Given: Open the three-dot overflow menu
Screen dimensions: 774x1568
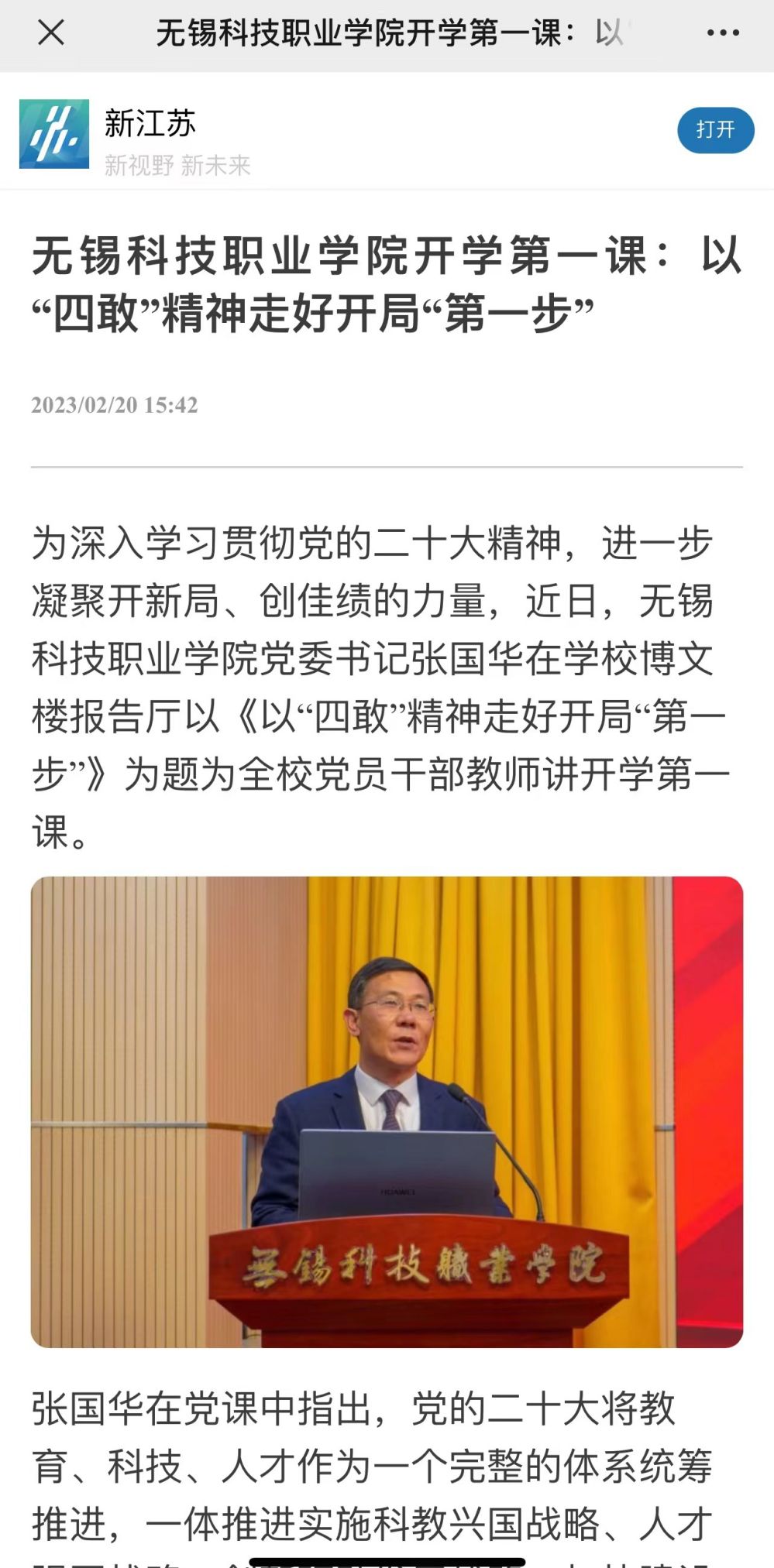Looking at the screenshot, I should coord(722,33).
